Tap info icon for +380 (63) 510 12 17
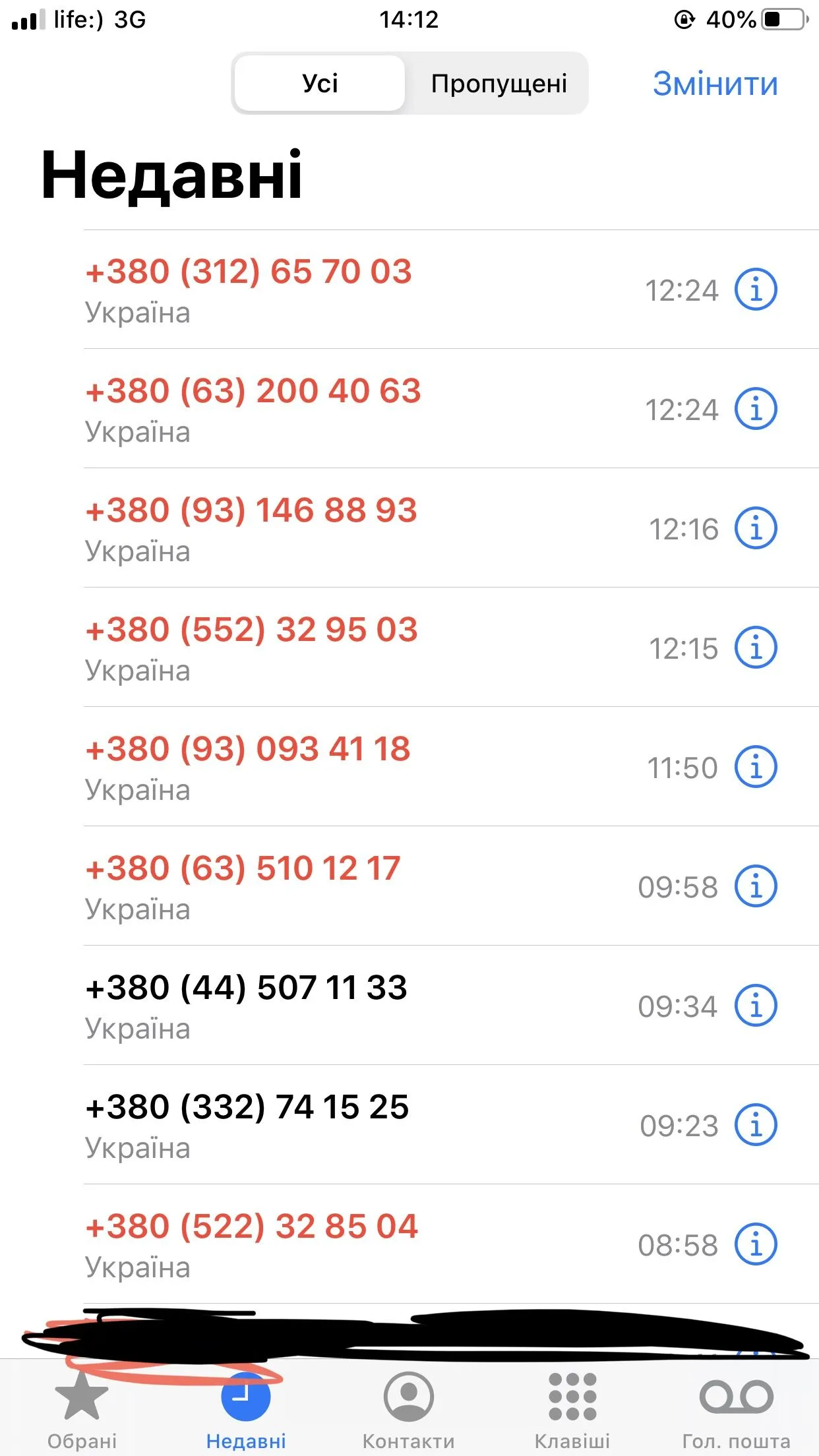Viewport: 819px width, 1456px height. [x=756, y=886]
